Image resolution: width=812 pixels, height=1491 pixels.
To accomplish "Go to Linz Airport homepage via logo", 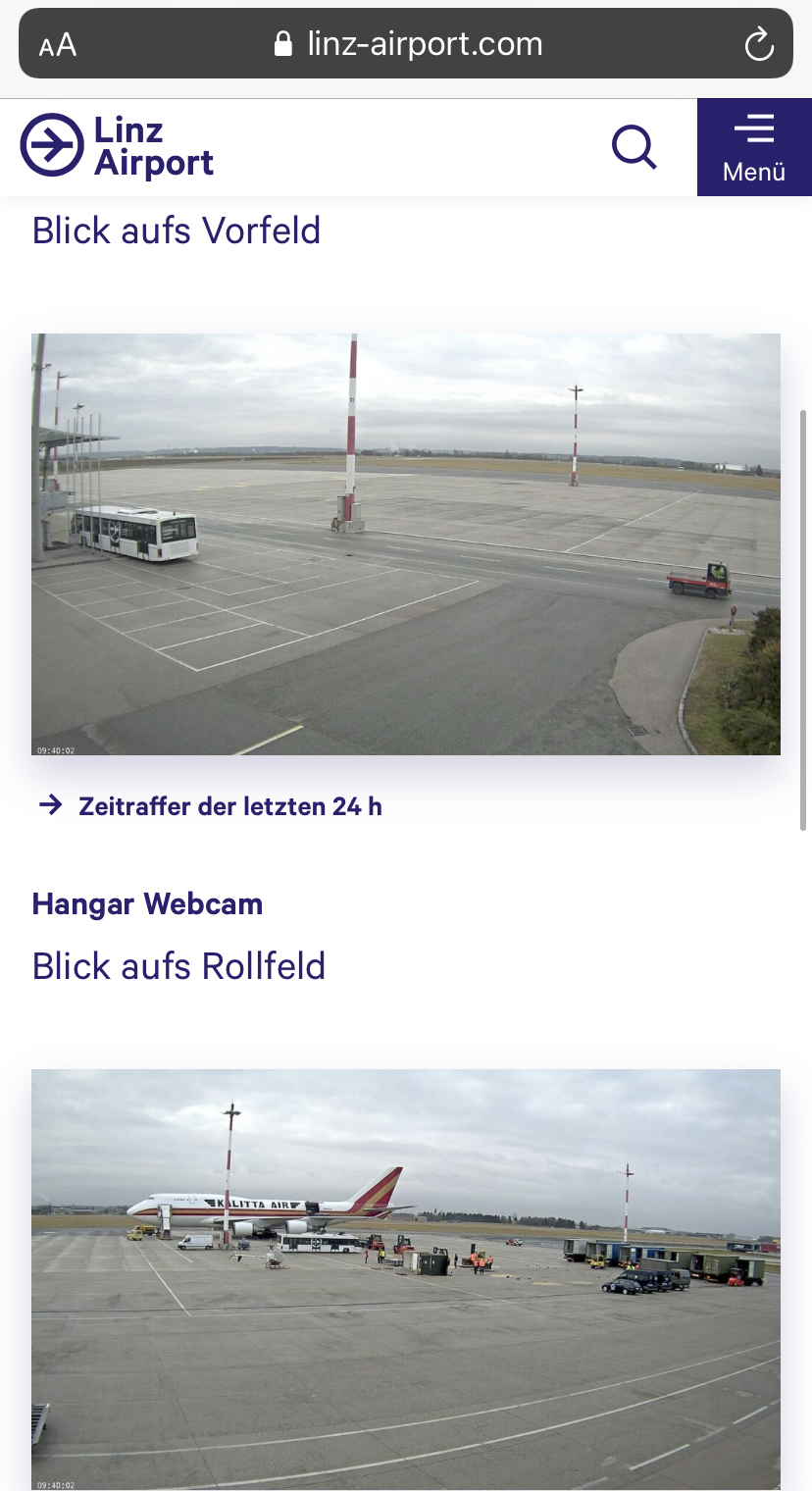I will (x=117, y=146).
